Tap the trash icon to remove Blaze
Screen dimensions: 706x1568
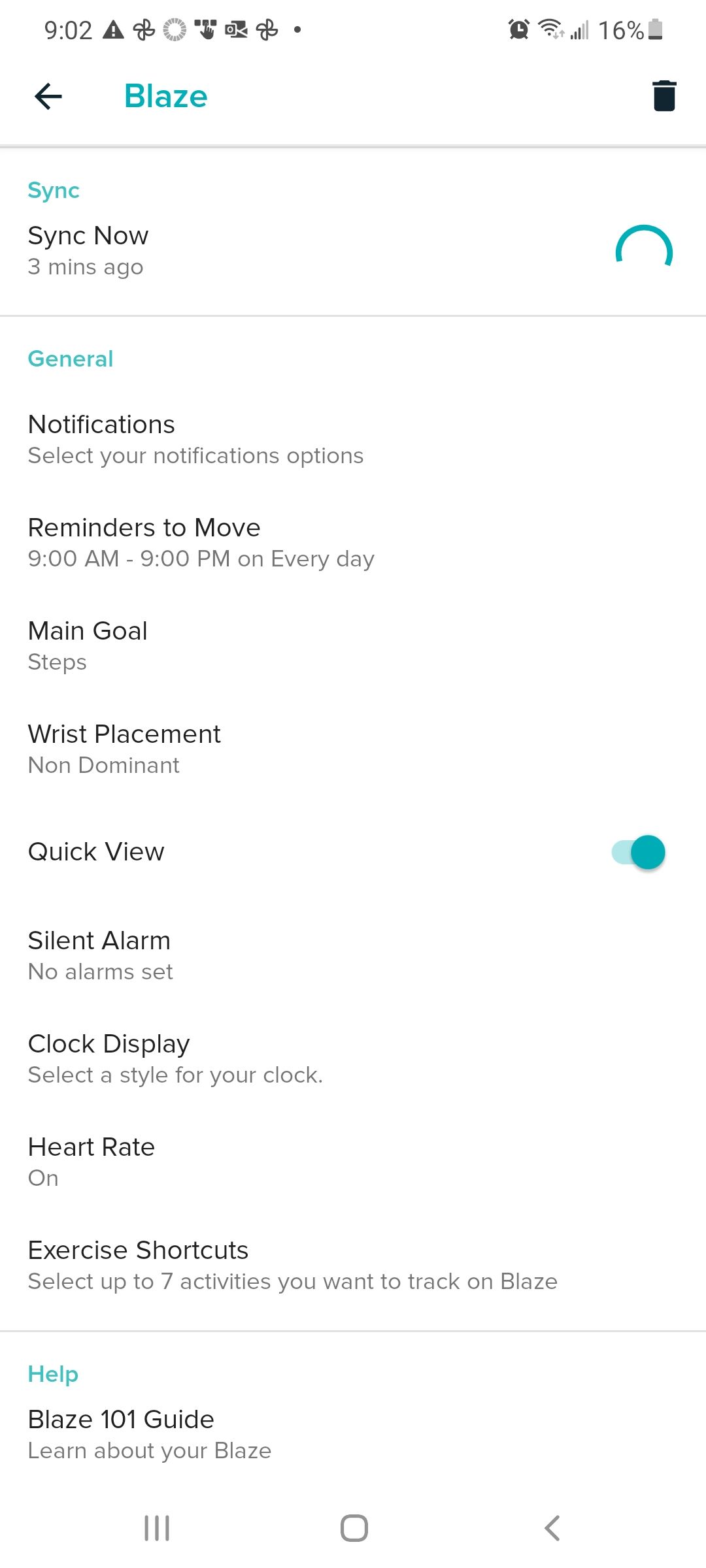tap(664, 96)
